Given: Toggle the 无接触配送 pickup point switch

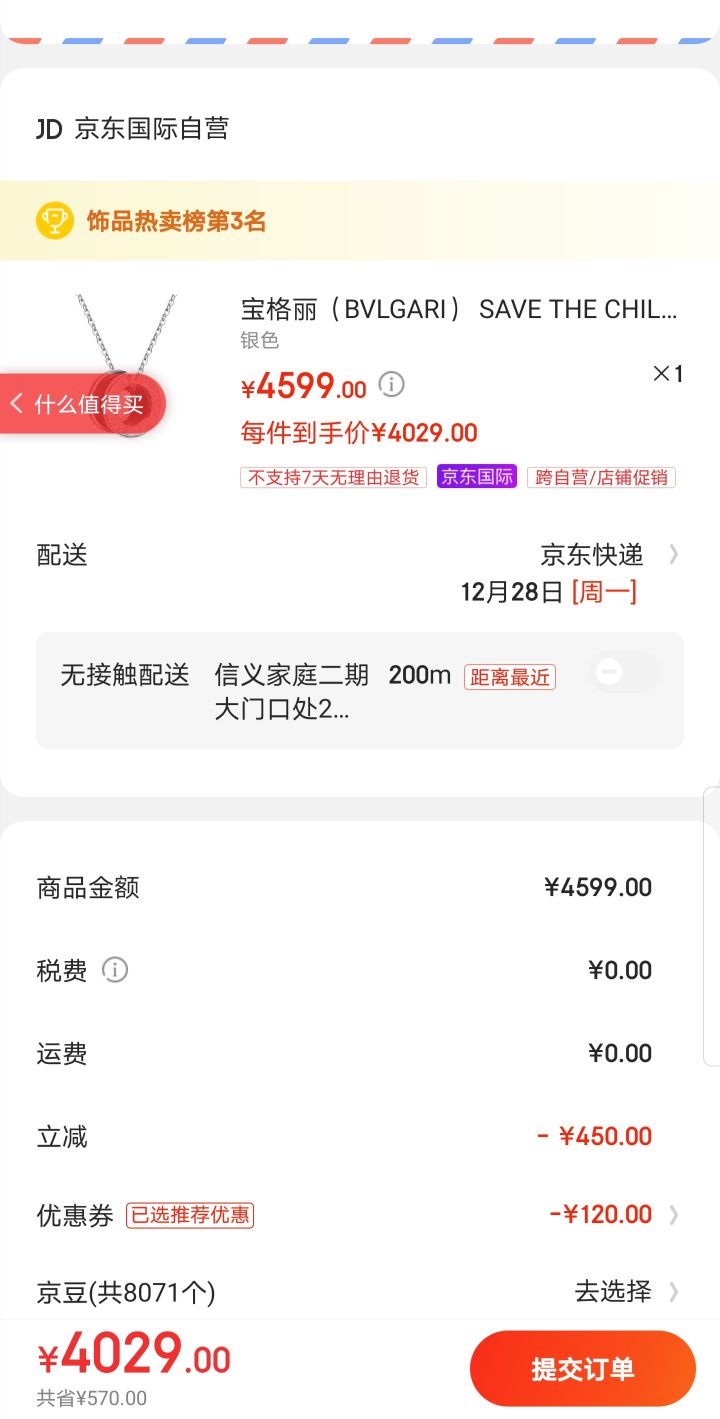Looking at the screenshot, I should [x=622, y=675].
